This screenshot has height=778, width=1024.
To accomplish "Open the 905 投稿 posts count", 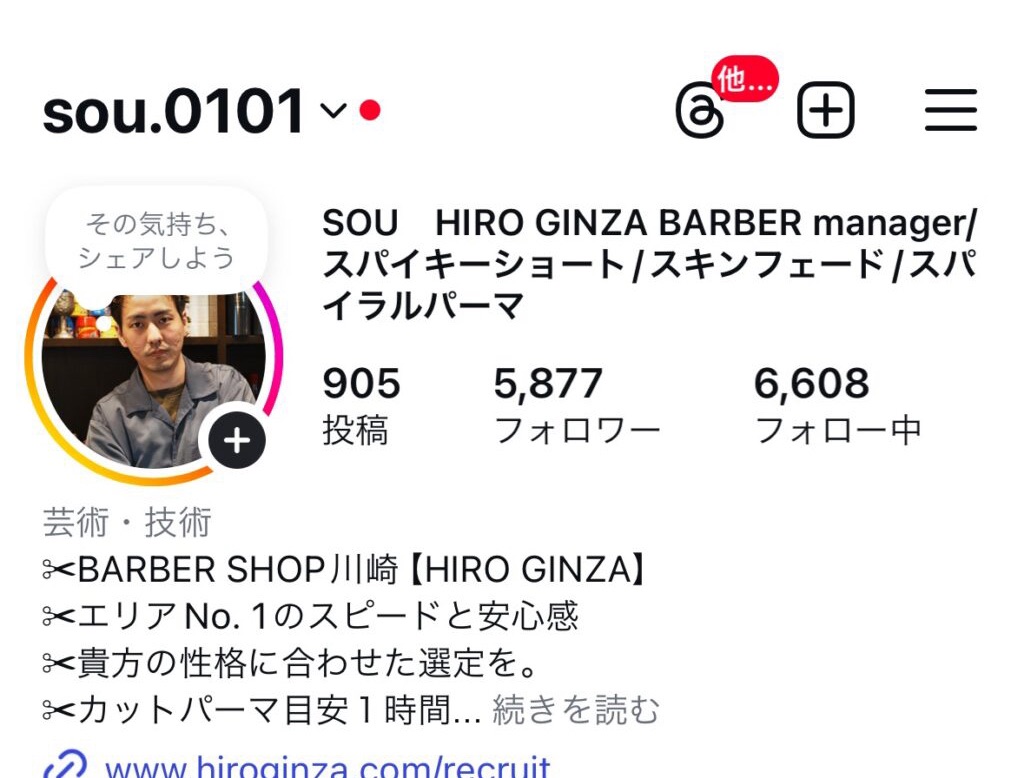I will 360,405.
